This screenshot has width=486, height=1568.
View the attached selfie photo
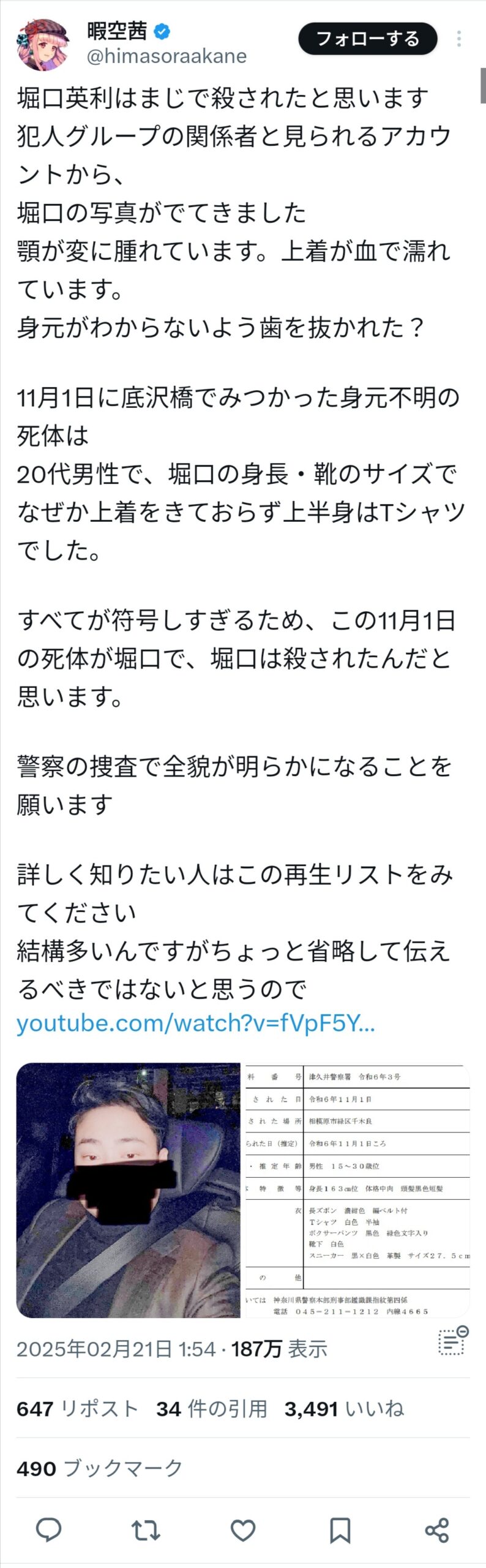[x=129, y=1190]
